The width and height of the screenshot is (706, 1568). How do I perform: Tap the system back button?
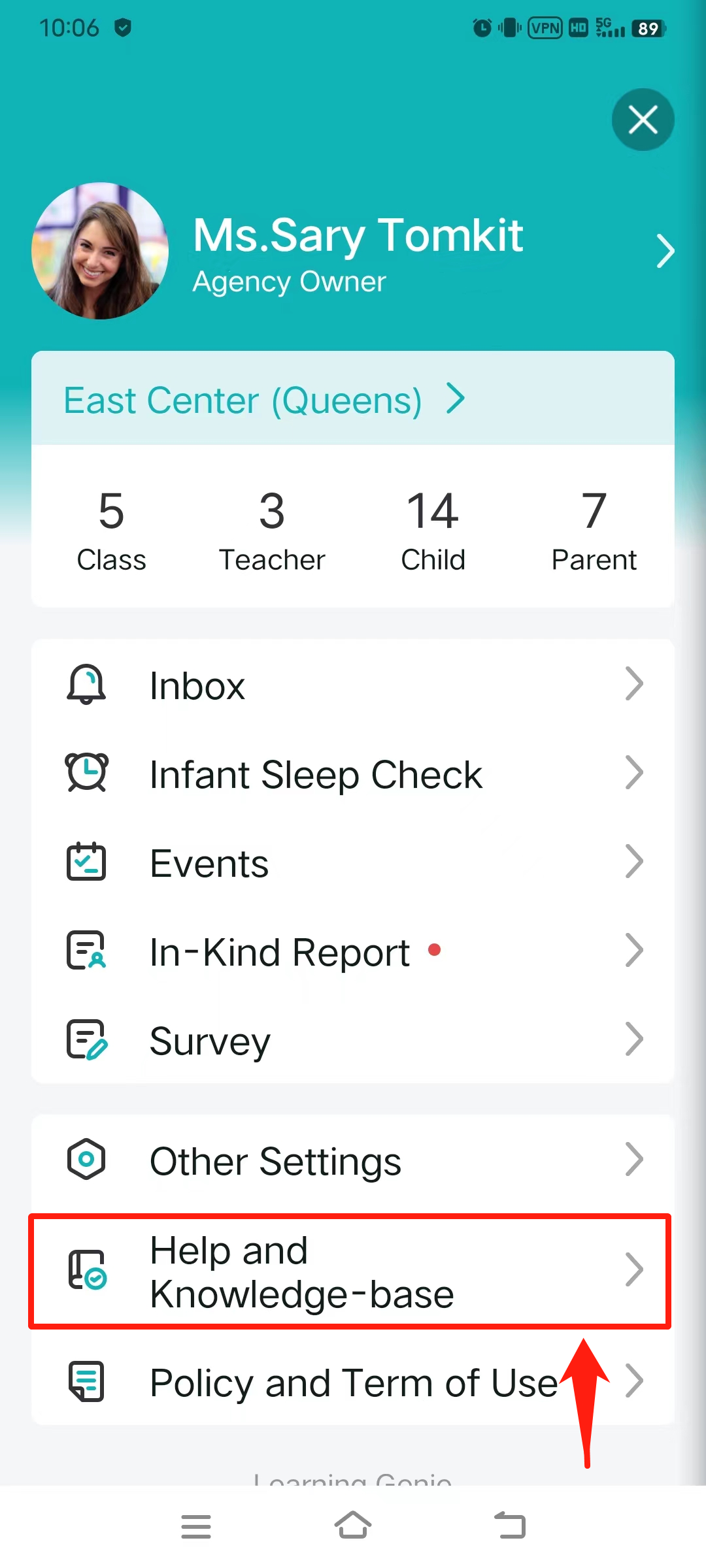[x=510, y=1526]
